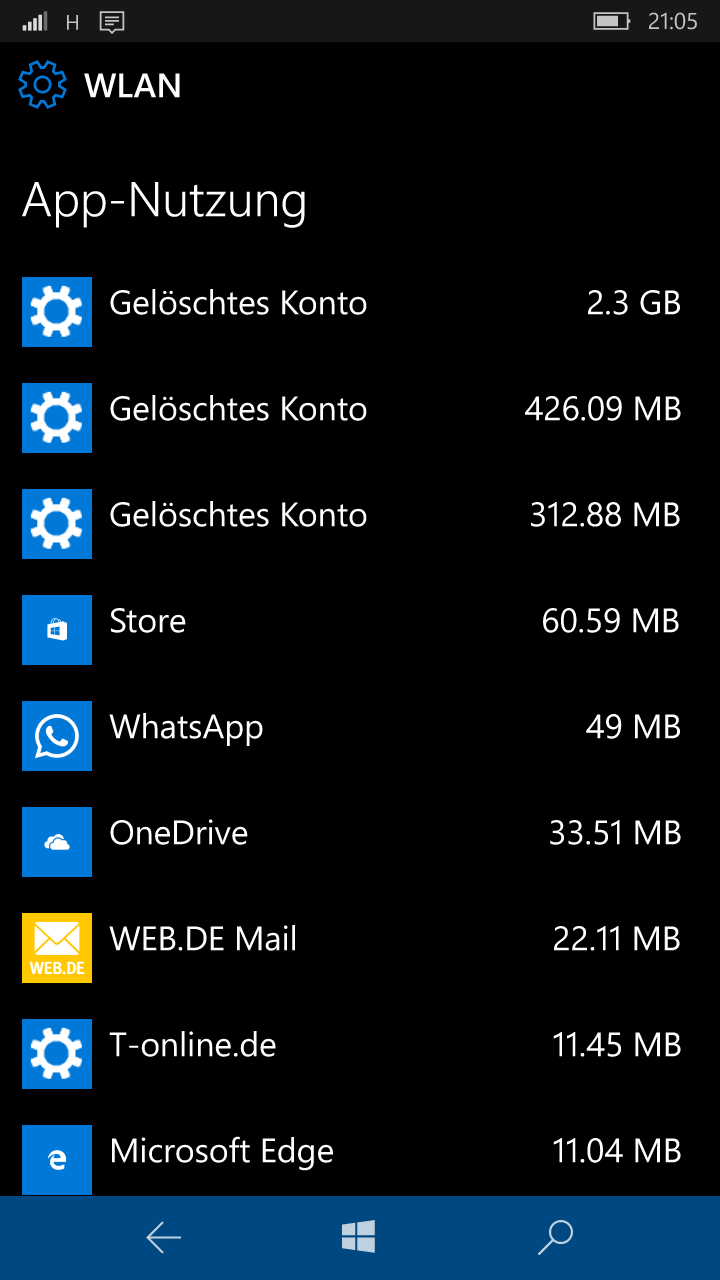Go back using the navigation bar arrow
Image resolution: width=720 pixels, height=1280 pixels.
pos(163,1237)
